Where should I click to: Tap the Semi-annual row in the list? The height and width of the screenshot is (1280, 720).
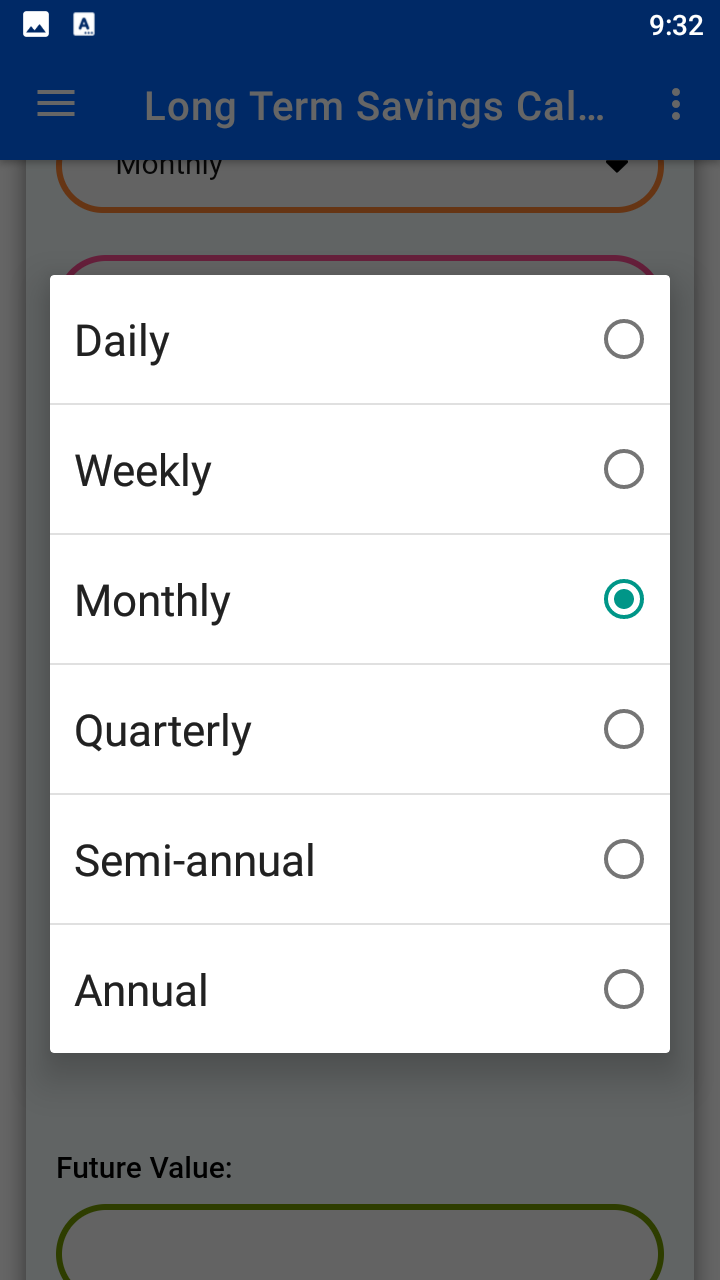[360, 859]
